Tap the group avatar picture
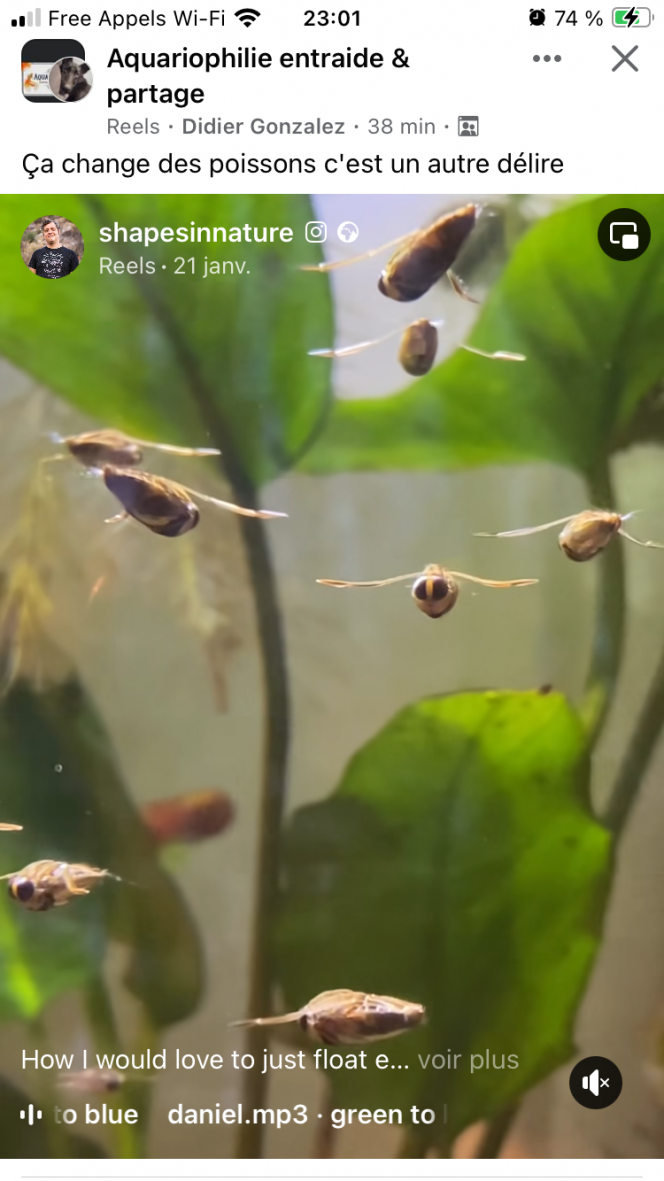The image size is (664, 1181). coord(55,72)
